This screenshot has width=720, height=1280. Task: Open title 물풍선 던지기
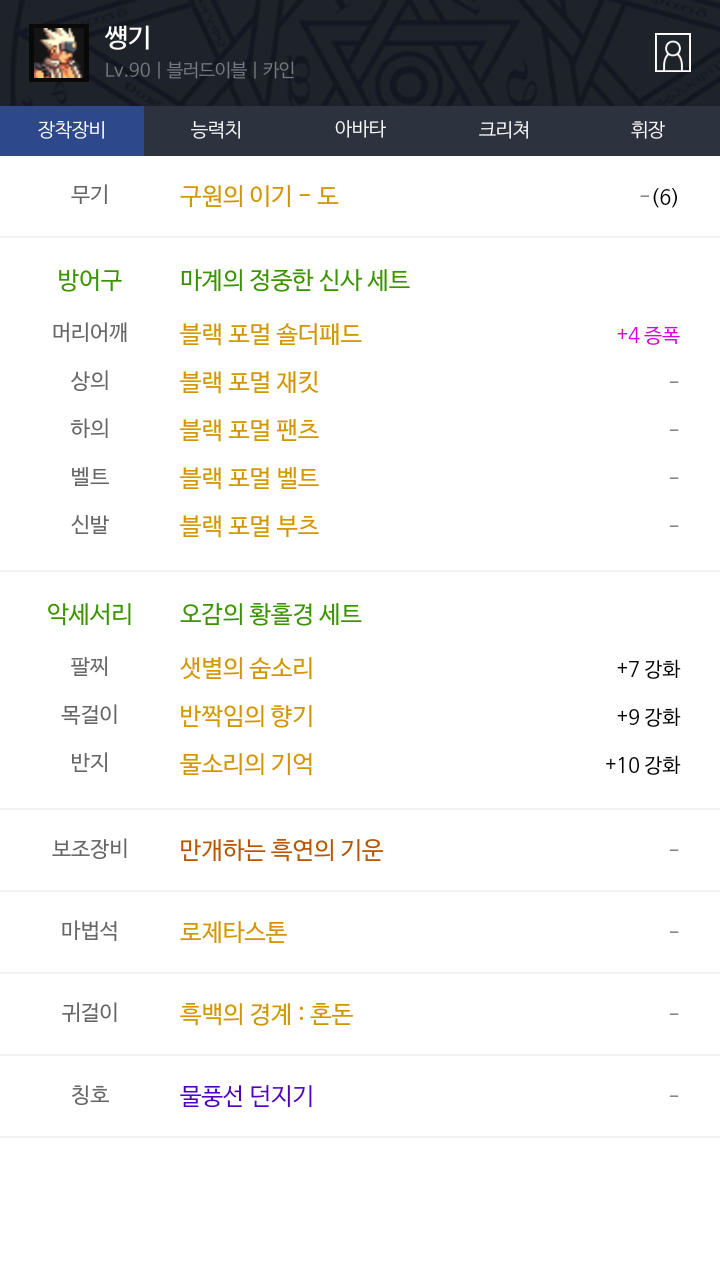pyautogui.click(x=246, y=1096)
